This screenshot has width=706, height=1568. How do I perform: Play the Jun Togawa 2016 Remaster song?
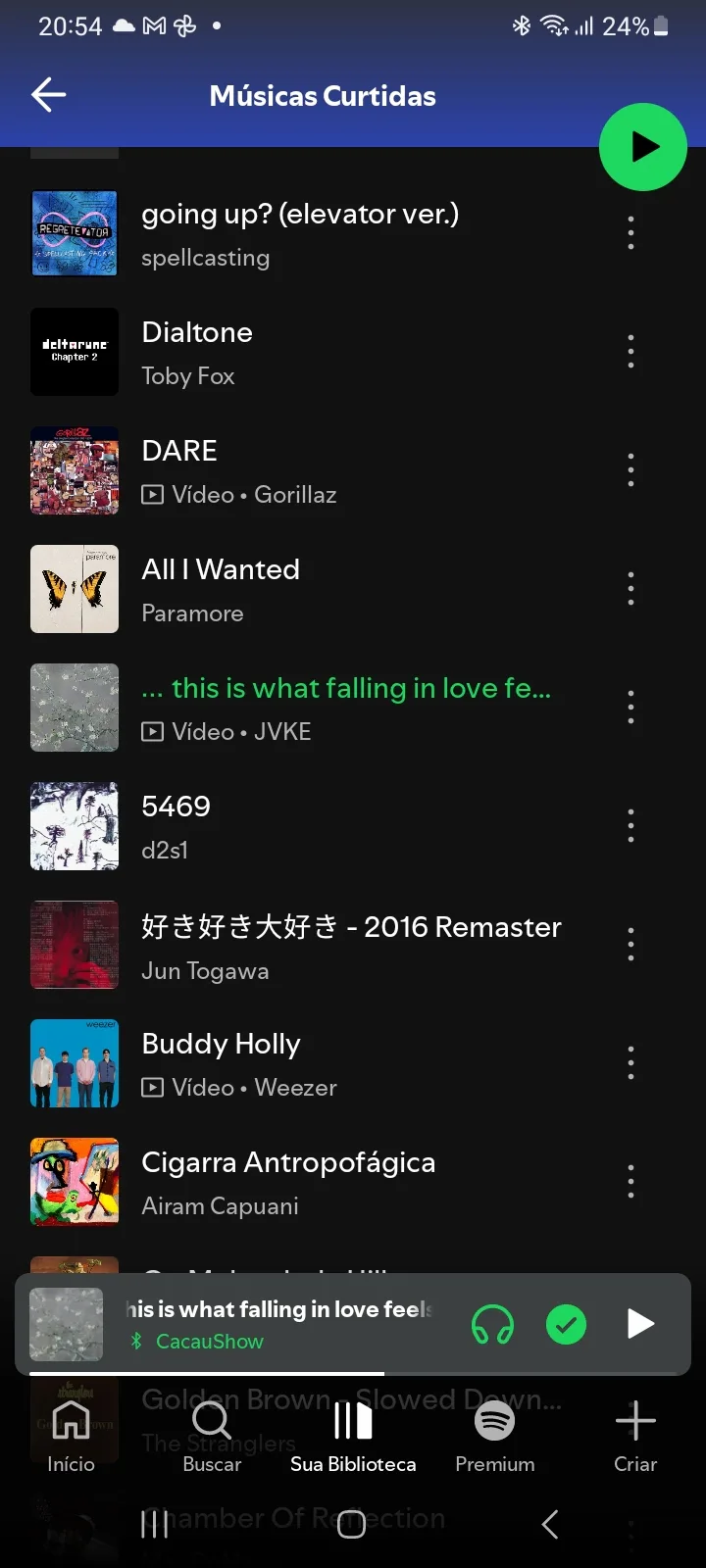pyautogui.click(x=350, y=946)
